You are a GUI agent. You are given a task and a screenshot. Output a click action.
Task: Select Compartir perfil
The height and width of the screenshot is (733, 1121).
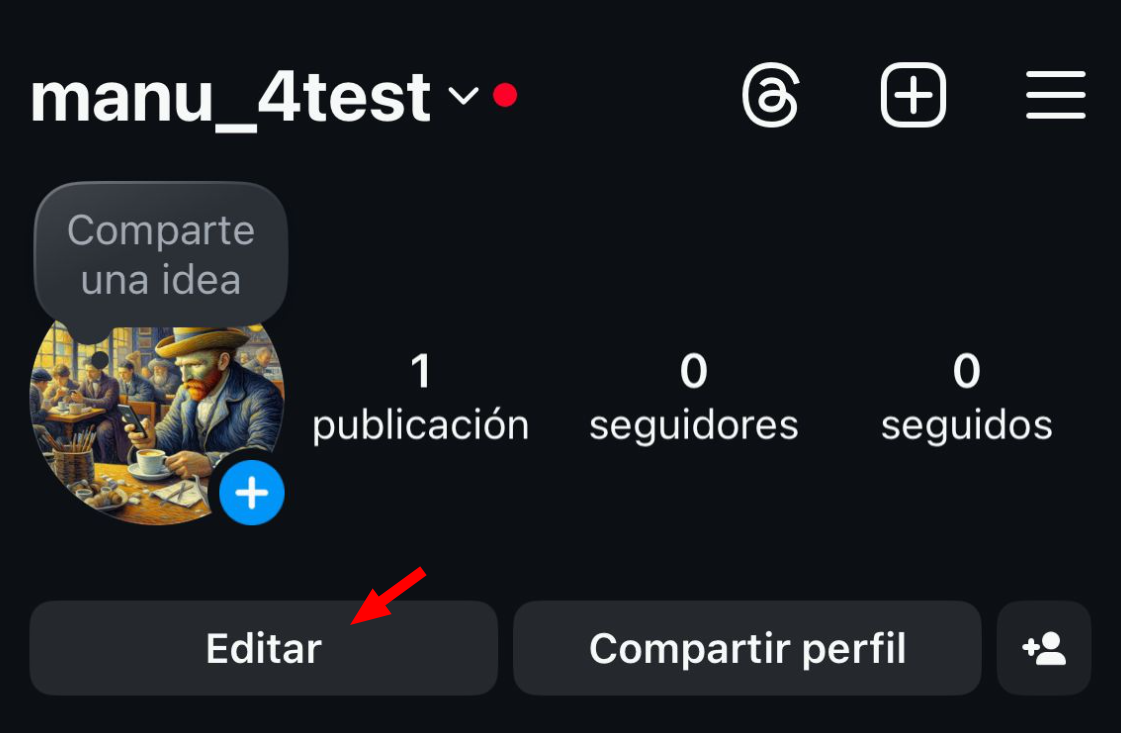point(747,648)
